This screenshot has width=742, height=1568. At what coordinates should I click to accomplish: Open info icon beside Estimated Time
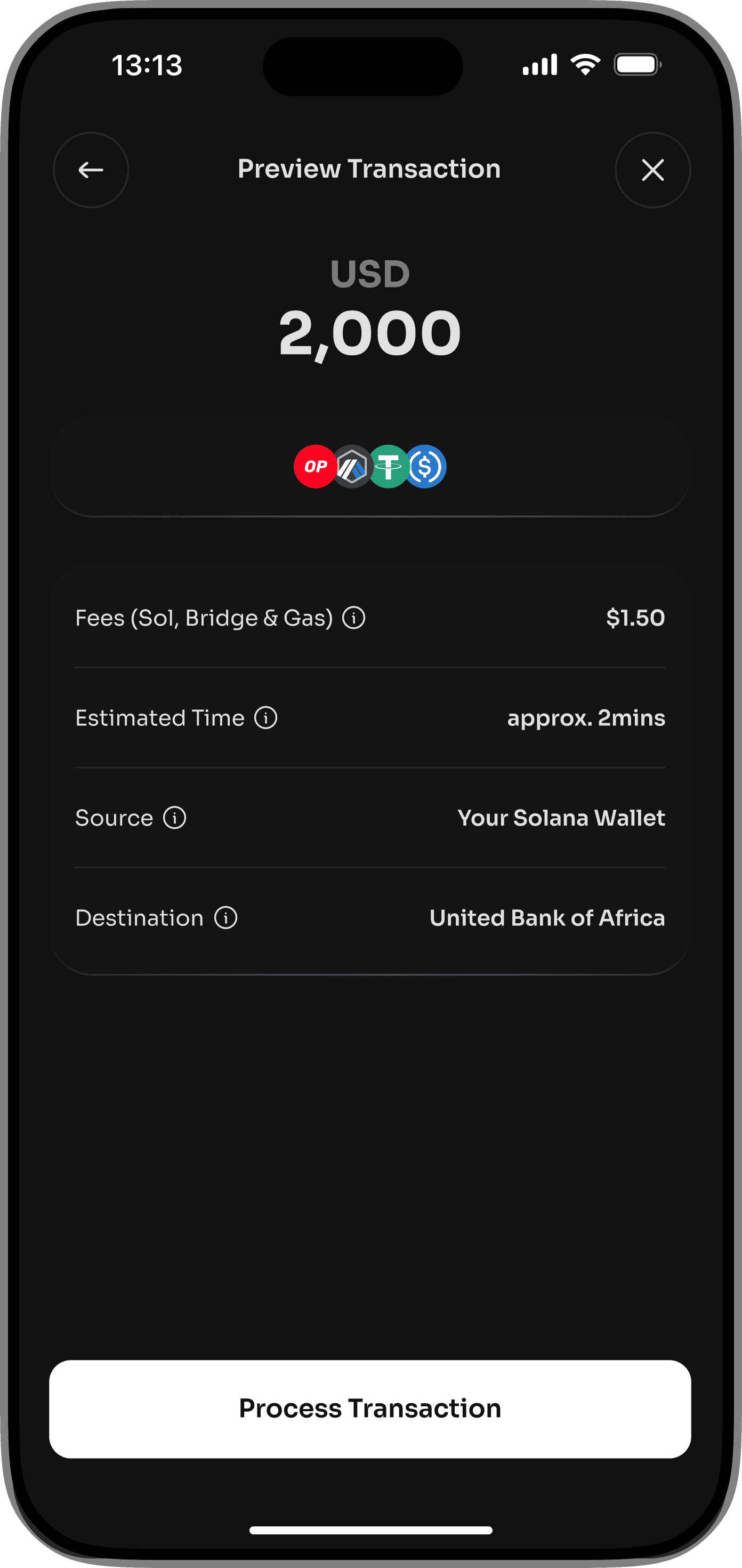(266, 718)
